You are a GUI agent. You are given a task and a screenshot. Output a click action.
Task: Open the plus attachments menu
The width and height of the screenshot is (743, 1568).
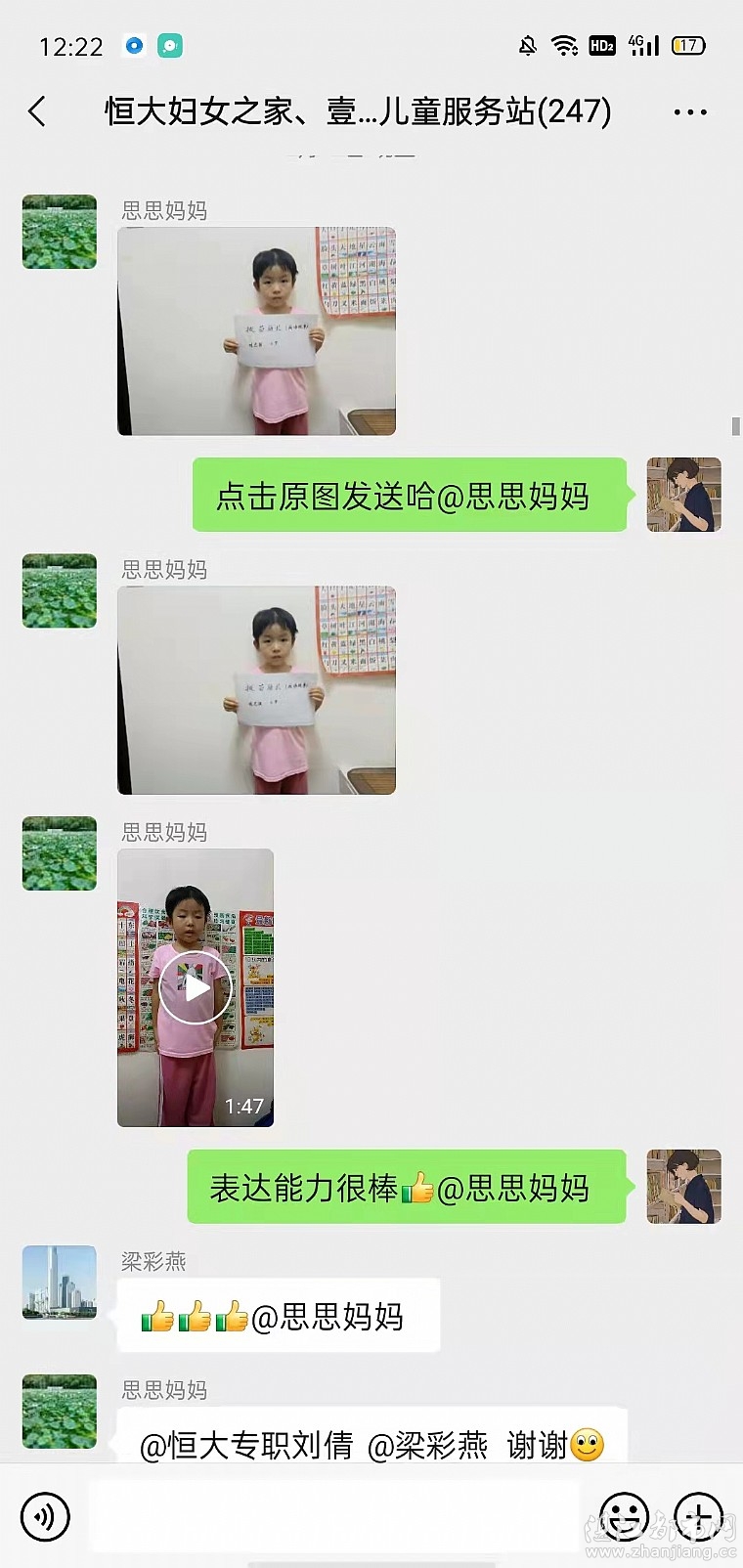click(698, 1517)
